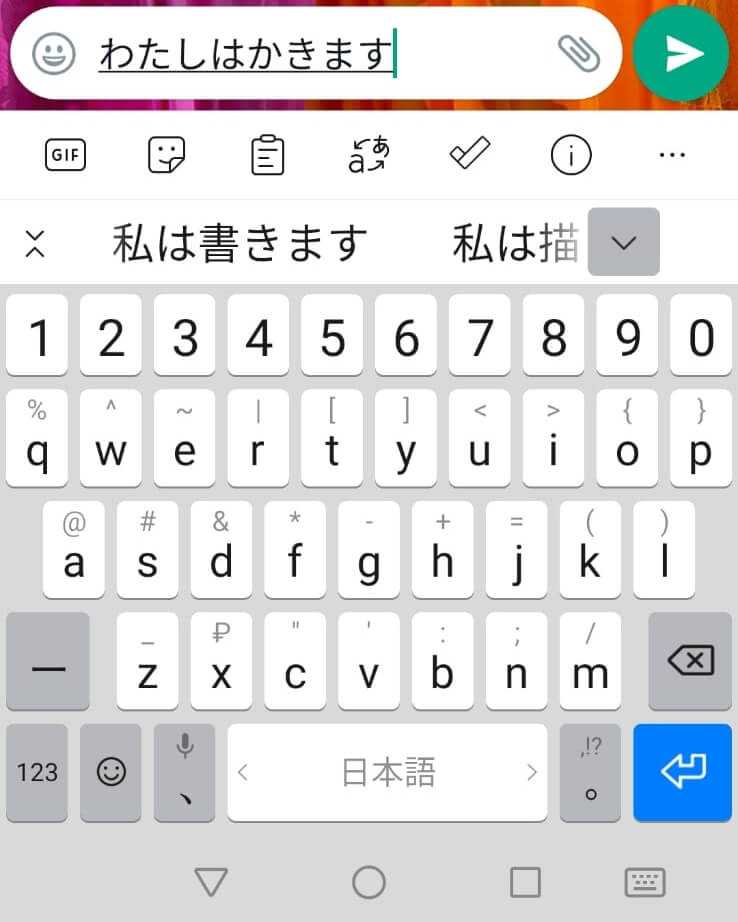Hit the blue enter key
The image size is (738, 922).
[683, 772]
